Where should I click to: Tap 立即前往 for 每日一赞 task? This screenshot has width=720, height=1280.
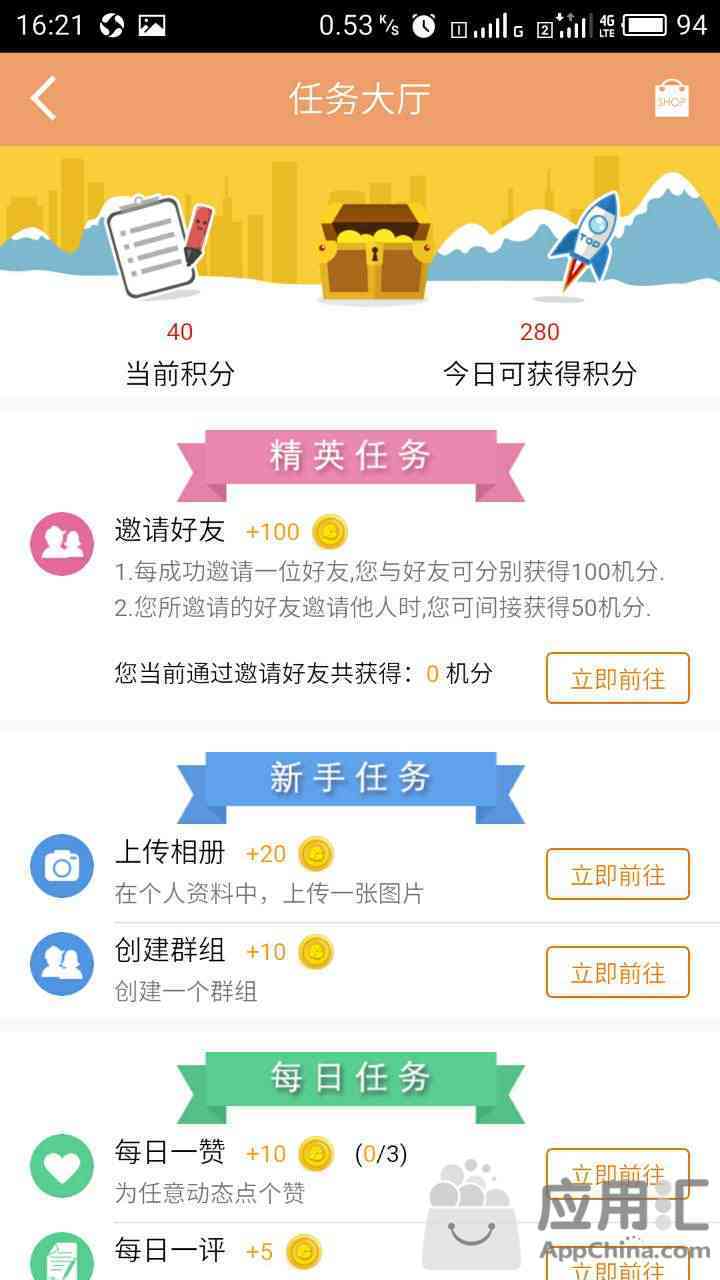(x=617, y=1170)
